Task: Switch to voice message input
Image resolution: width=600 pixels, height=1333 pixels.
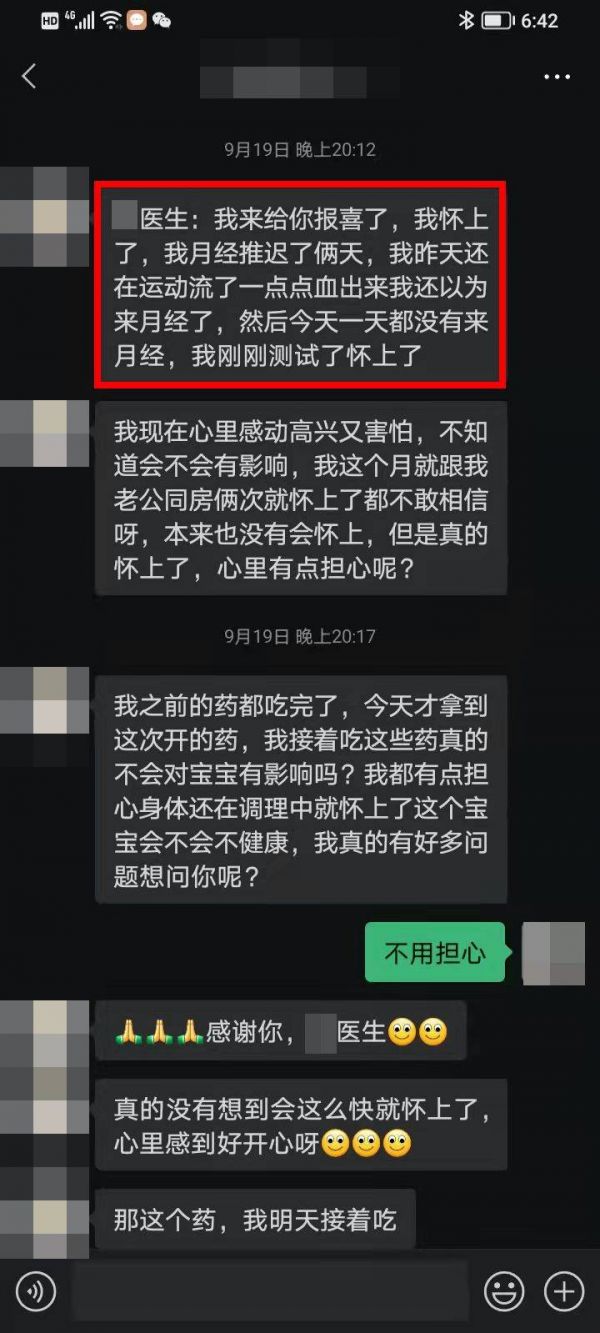Action: (x=36, y=1292)
